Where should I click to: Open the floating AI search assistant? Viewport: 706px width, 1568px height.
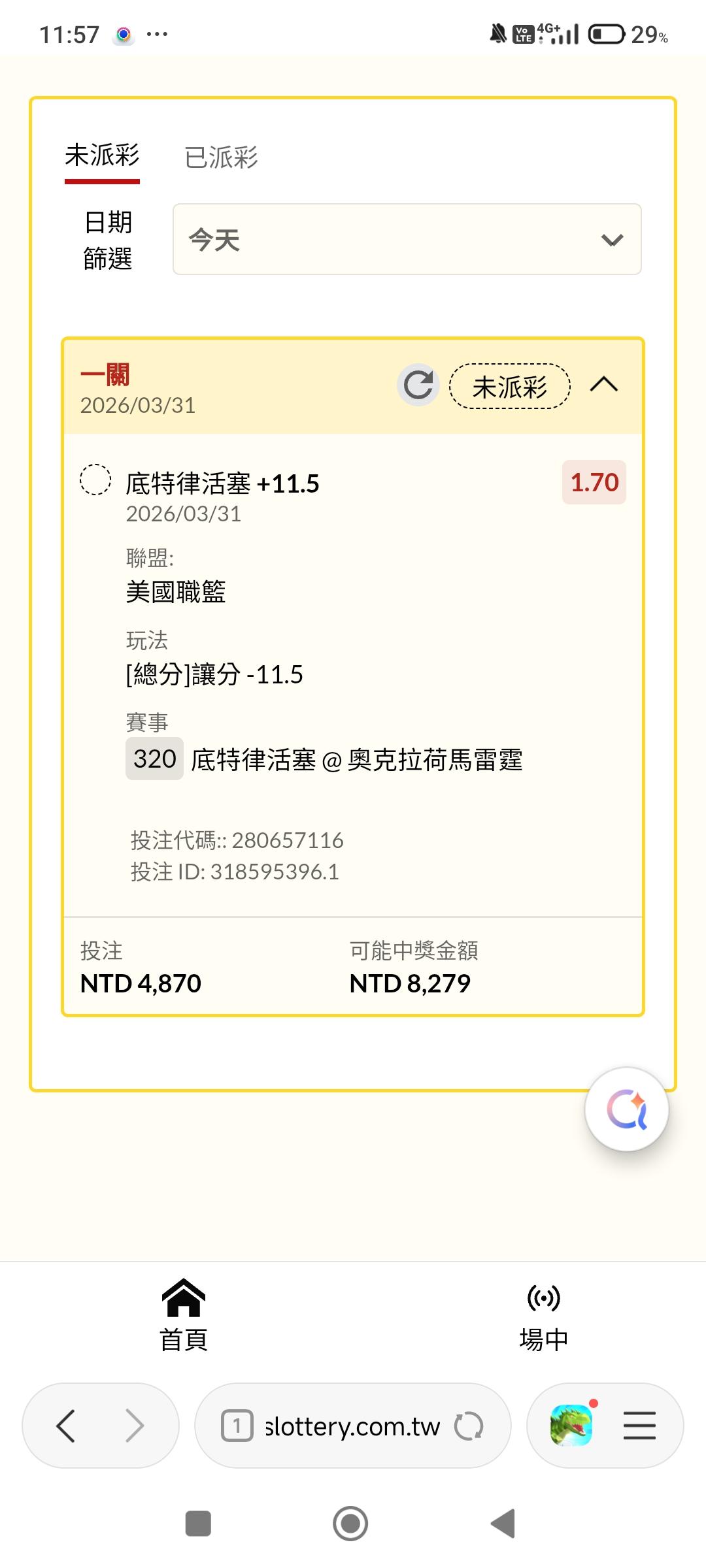[626, 1109]
